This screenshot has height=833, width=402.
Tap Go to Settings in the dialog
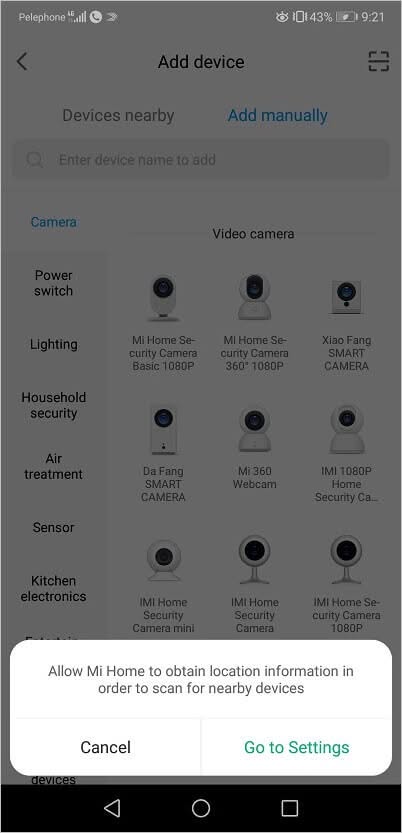click(296, 747)
